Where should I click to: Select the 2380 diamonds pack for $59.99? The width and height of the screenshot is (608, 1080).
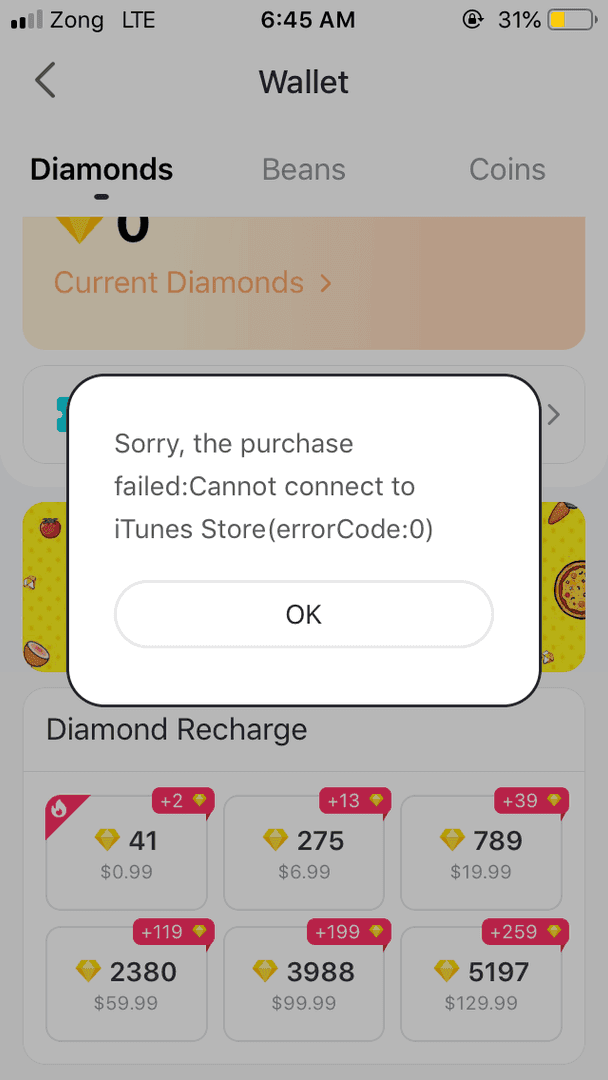126,984
